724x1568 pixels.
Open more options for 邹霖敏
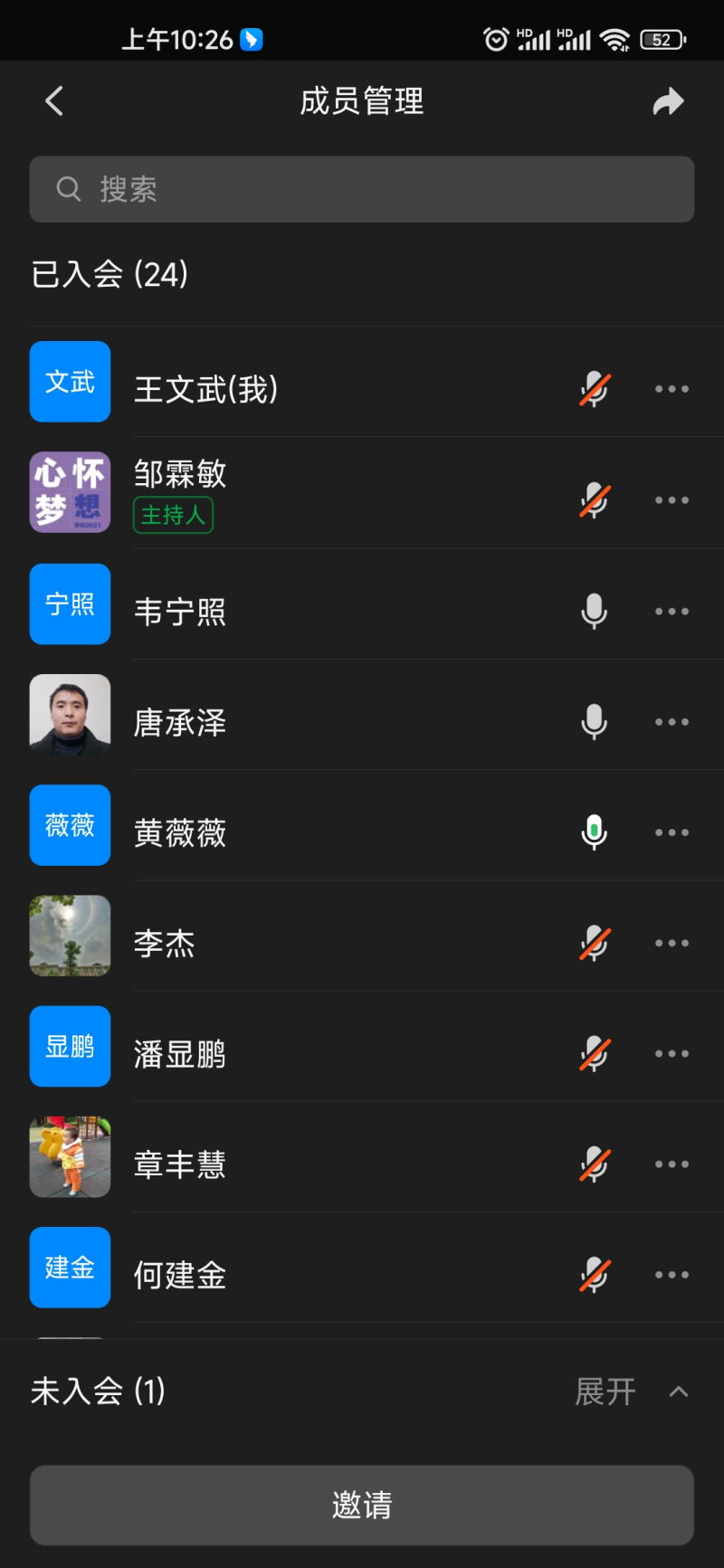click(x=672, y=500)
